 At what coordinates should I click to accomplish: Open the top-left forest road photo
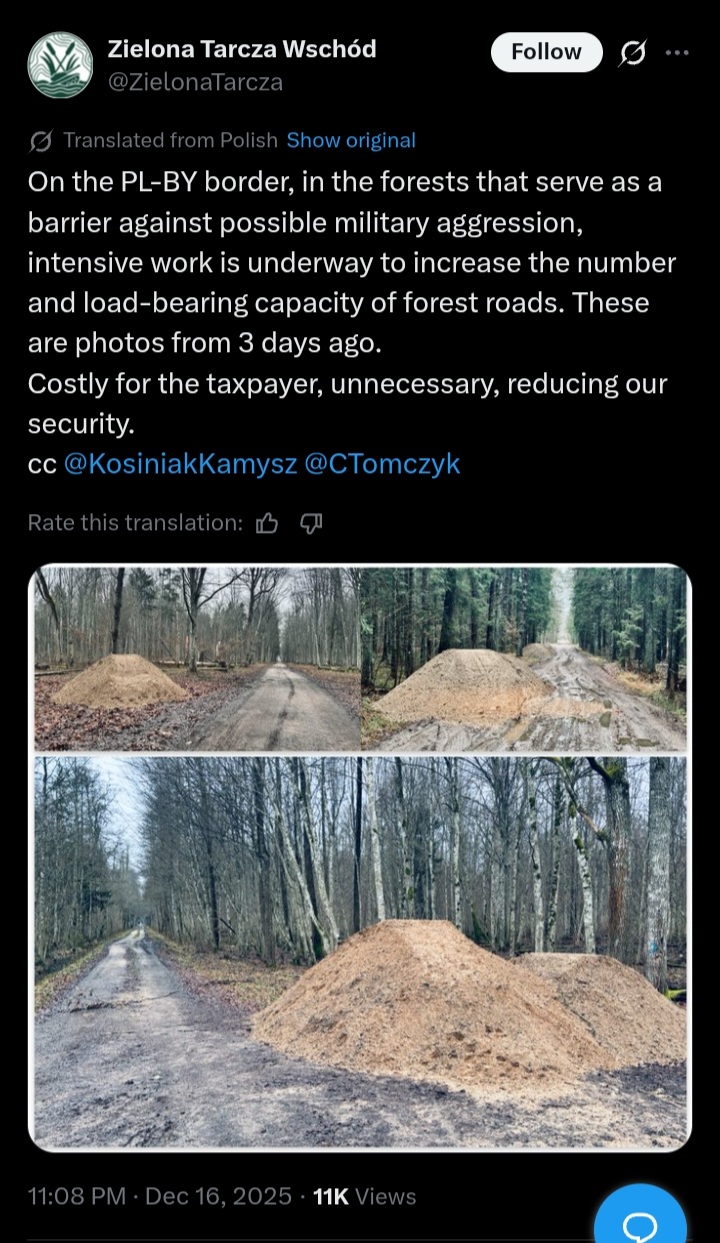[196, 659]
